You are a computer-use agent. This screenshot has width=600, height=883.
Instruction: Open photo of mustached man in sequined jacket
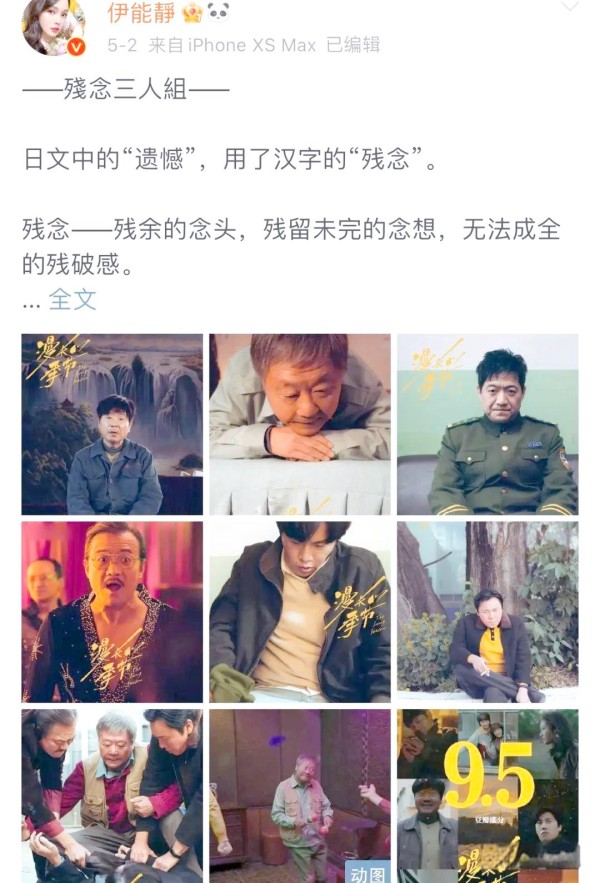click(111, 611)
